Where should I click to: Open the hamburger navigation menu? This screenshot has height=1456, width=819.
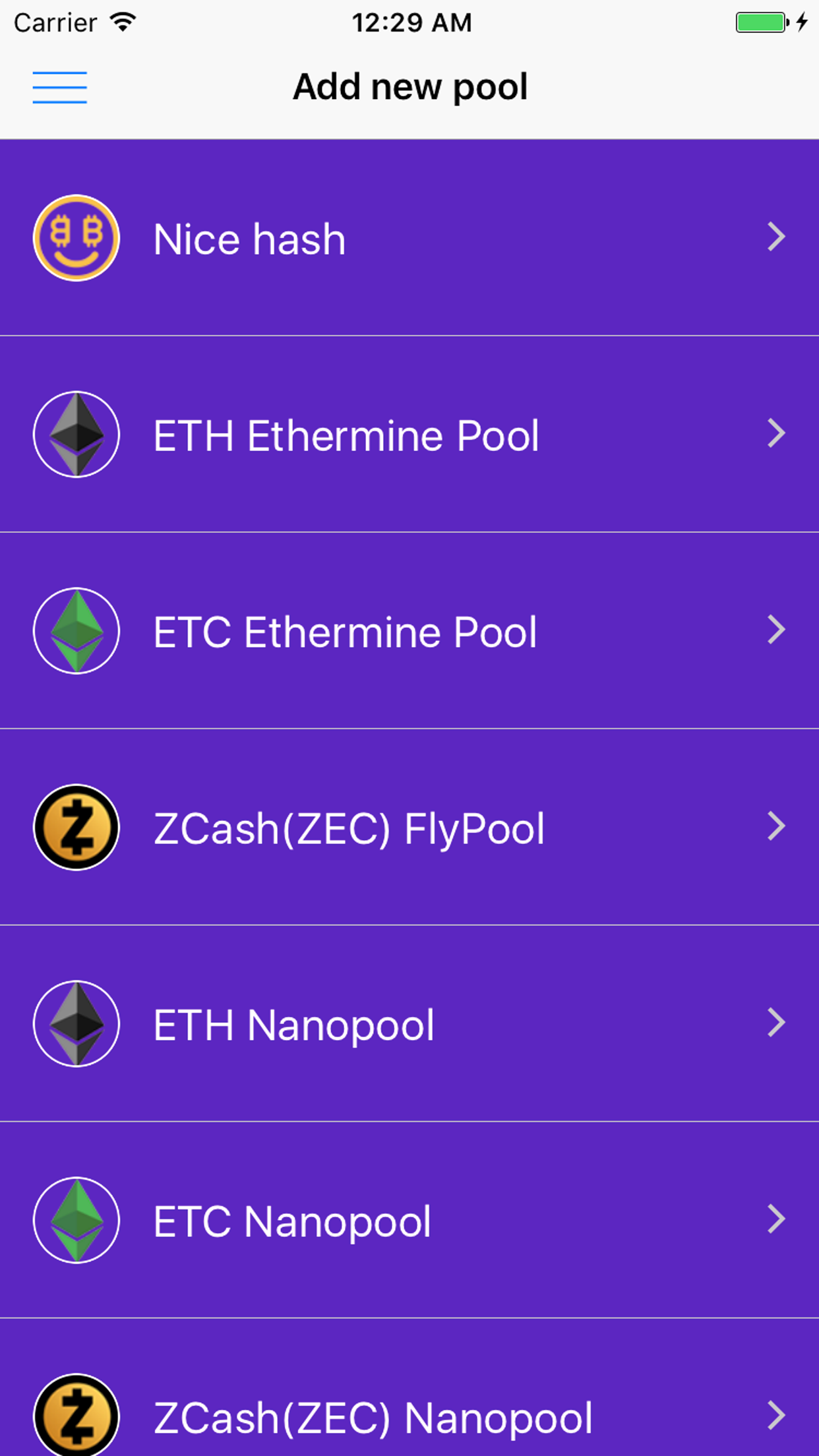click(x=59, y=86)
